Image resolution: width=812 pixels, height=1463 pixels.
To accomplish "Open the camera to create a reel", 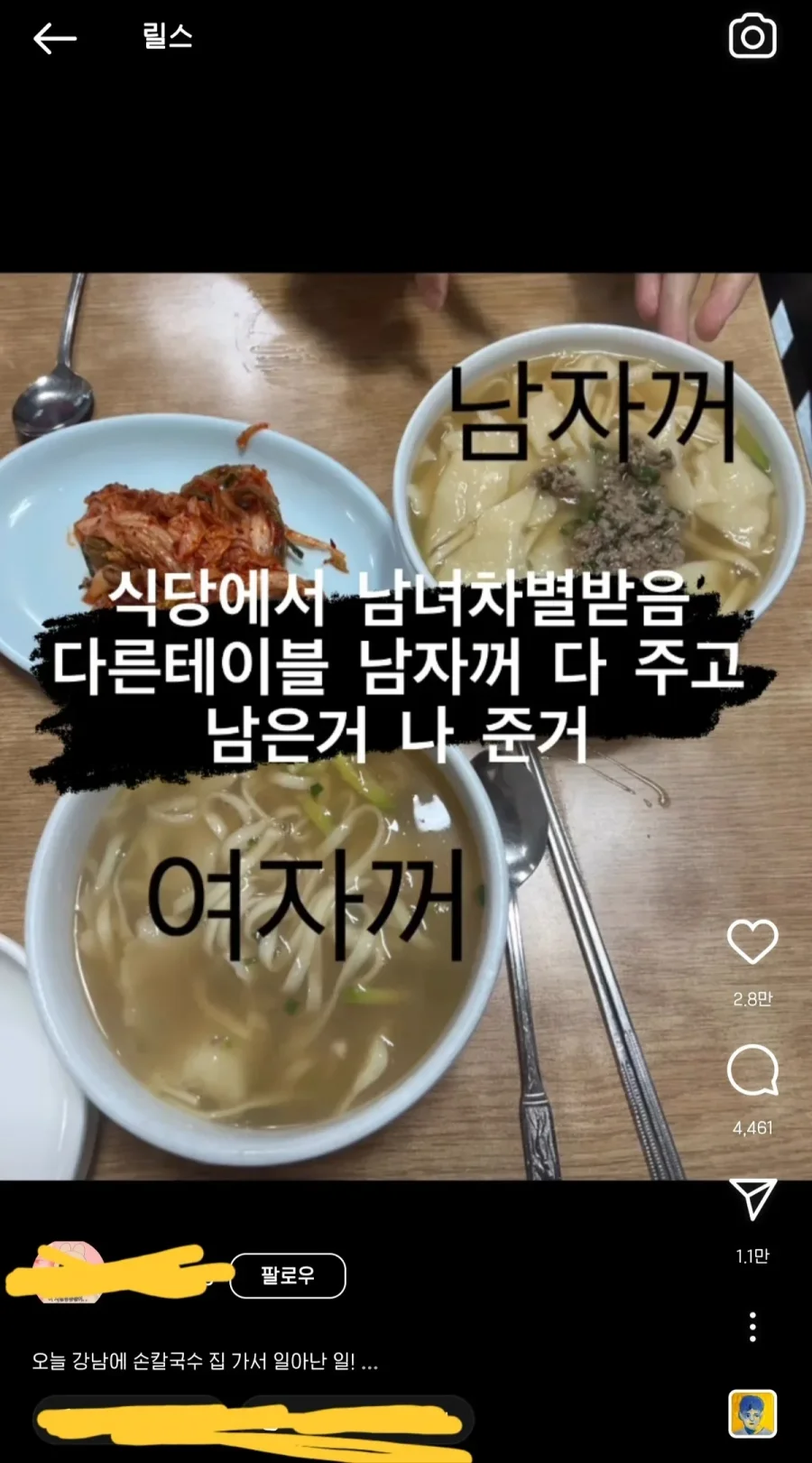I will [752, 37].
